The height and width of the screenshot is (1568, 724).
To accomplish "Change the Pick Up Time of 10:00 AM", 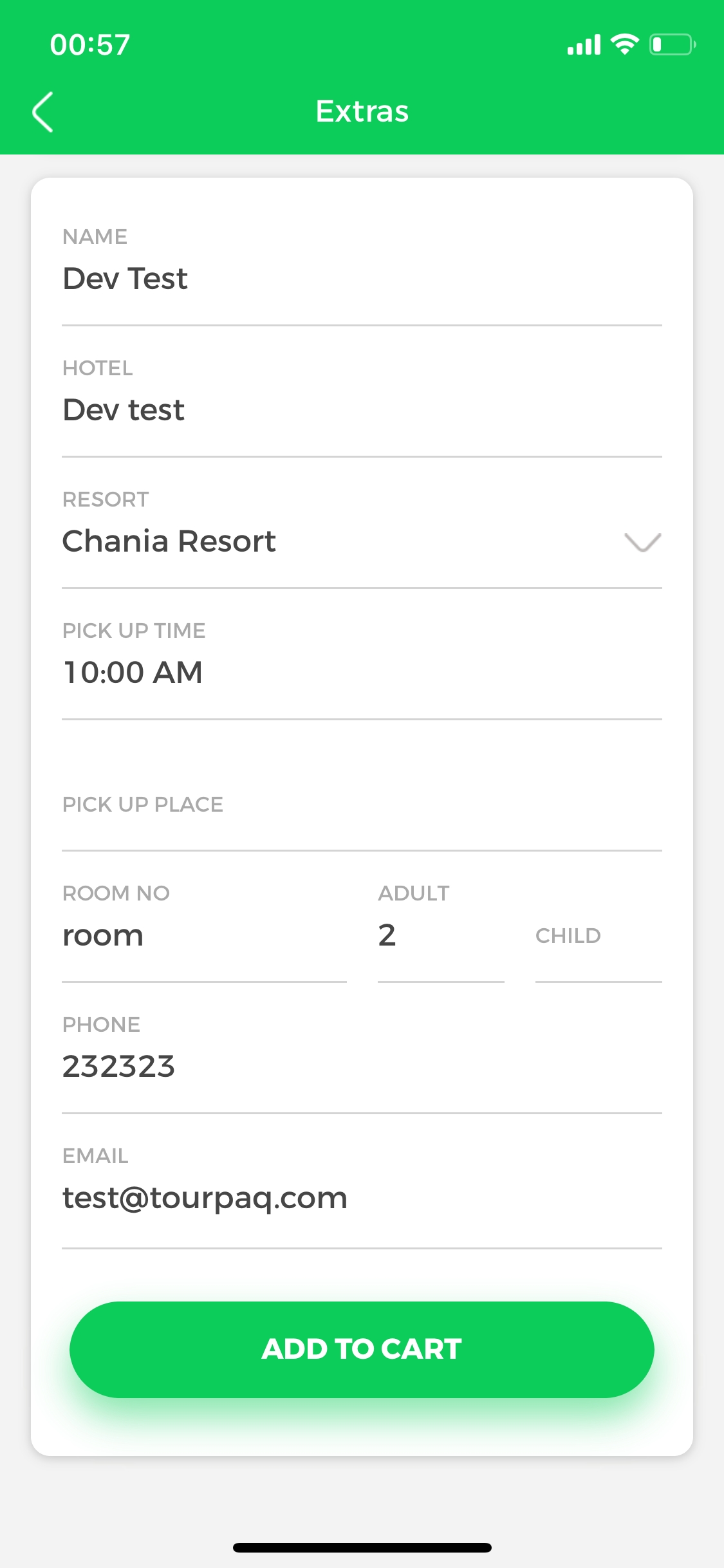I will coord(360,673).
